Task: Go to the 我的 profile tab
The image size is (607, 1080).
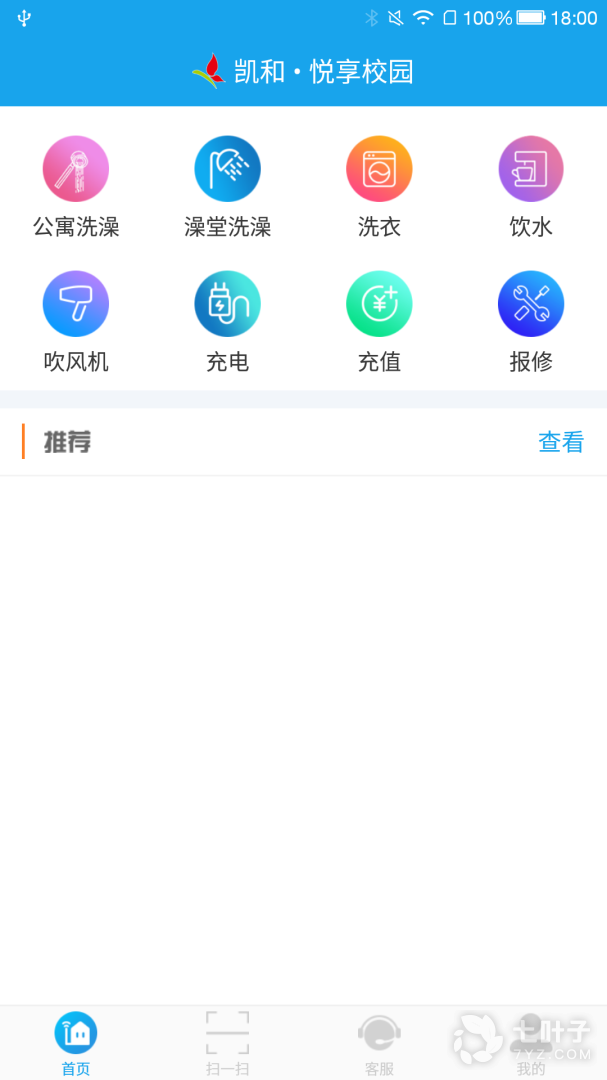Action: tap(531, 1042)
